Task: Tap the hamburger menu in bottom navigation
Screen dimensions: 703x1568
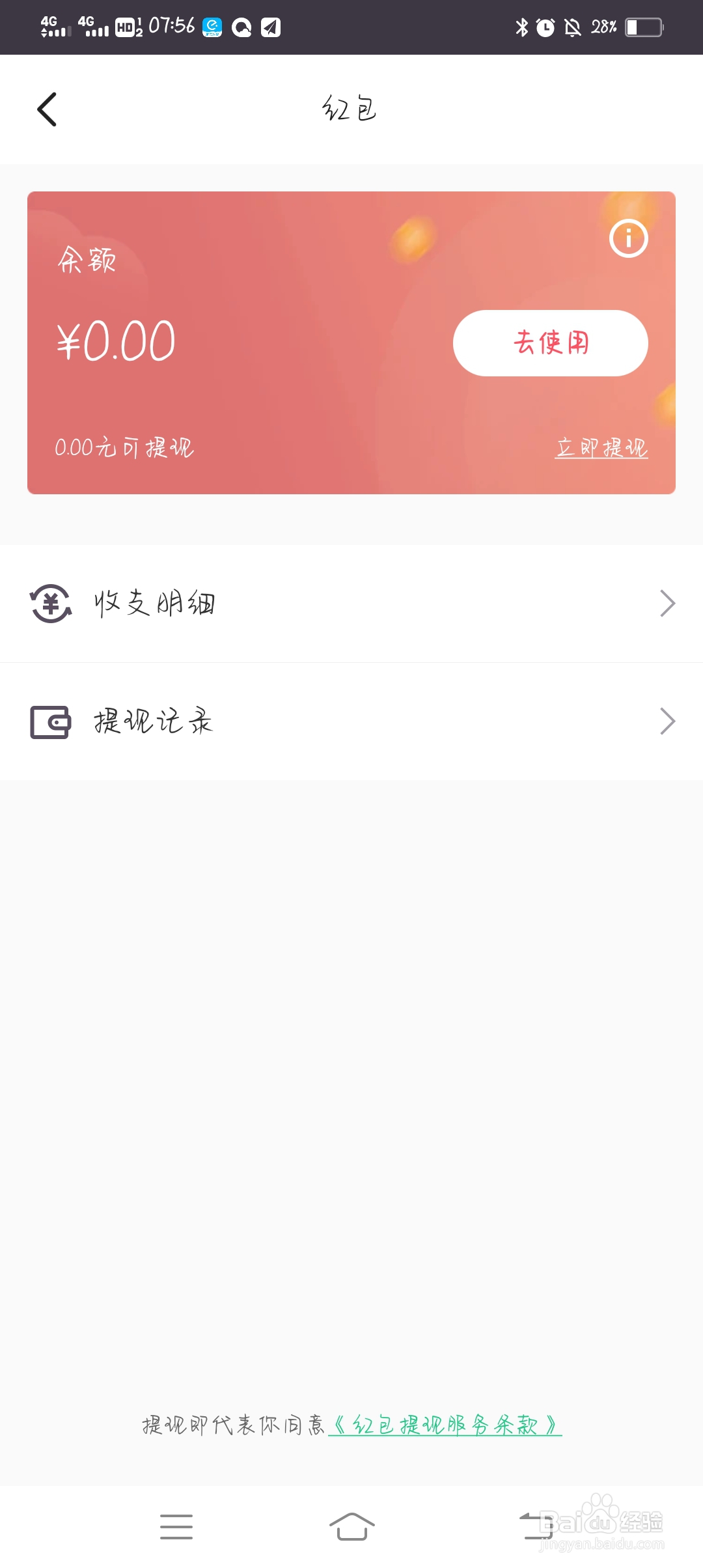Action: (176, 1526)
